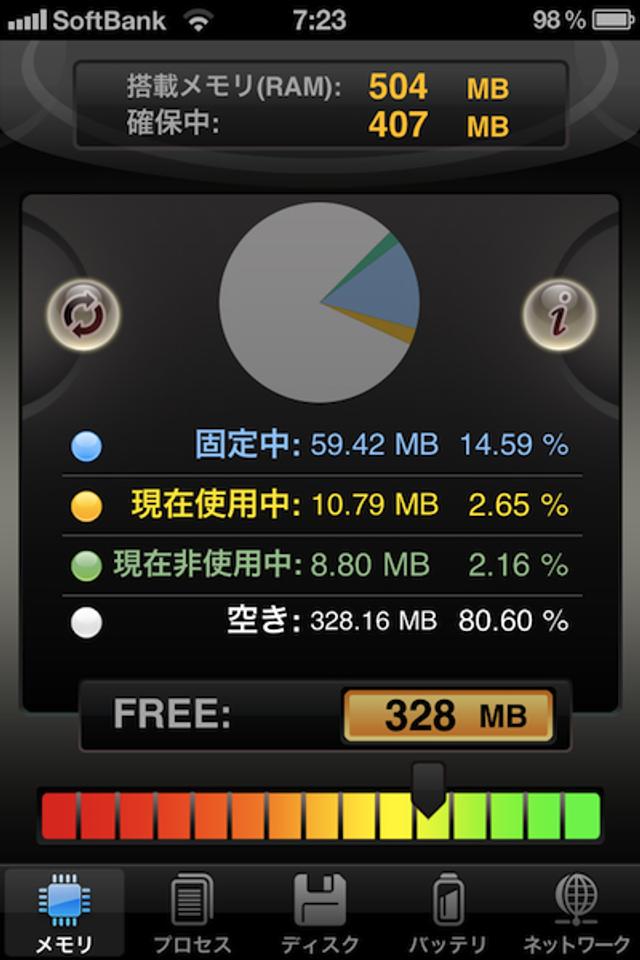The width and height of the screenshot is (640, 960).
Task: Tap the refresh memory icon
Action: click(83, 315)
